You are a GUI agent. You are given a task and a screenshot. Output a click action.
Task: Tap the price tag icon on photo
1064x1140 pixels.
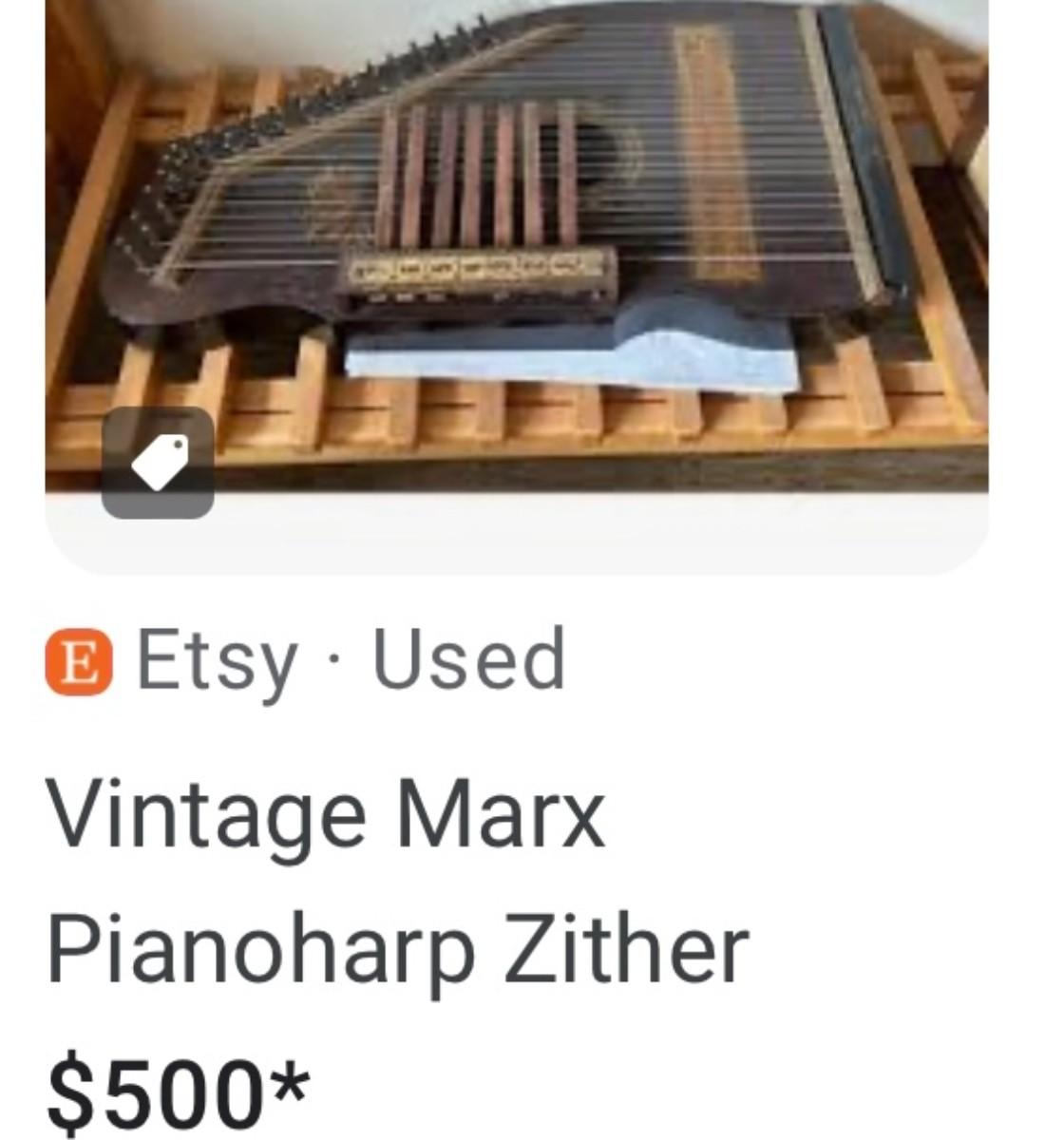point(158,463)
